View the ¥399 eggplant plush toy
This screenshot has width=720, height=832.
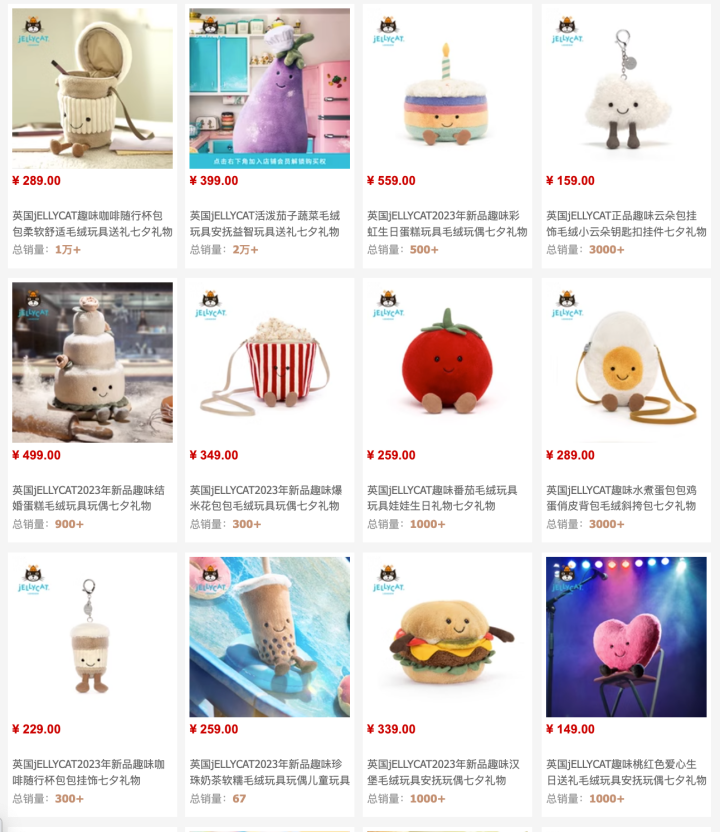tap(269, 90)
